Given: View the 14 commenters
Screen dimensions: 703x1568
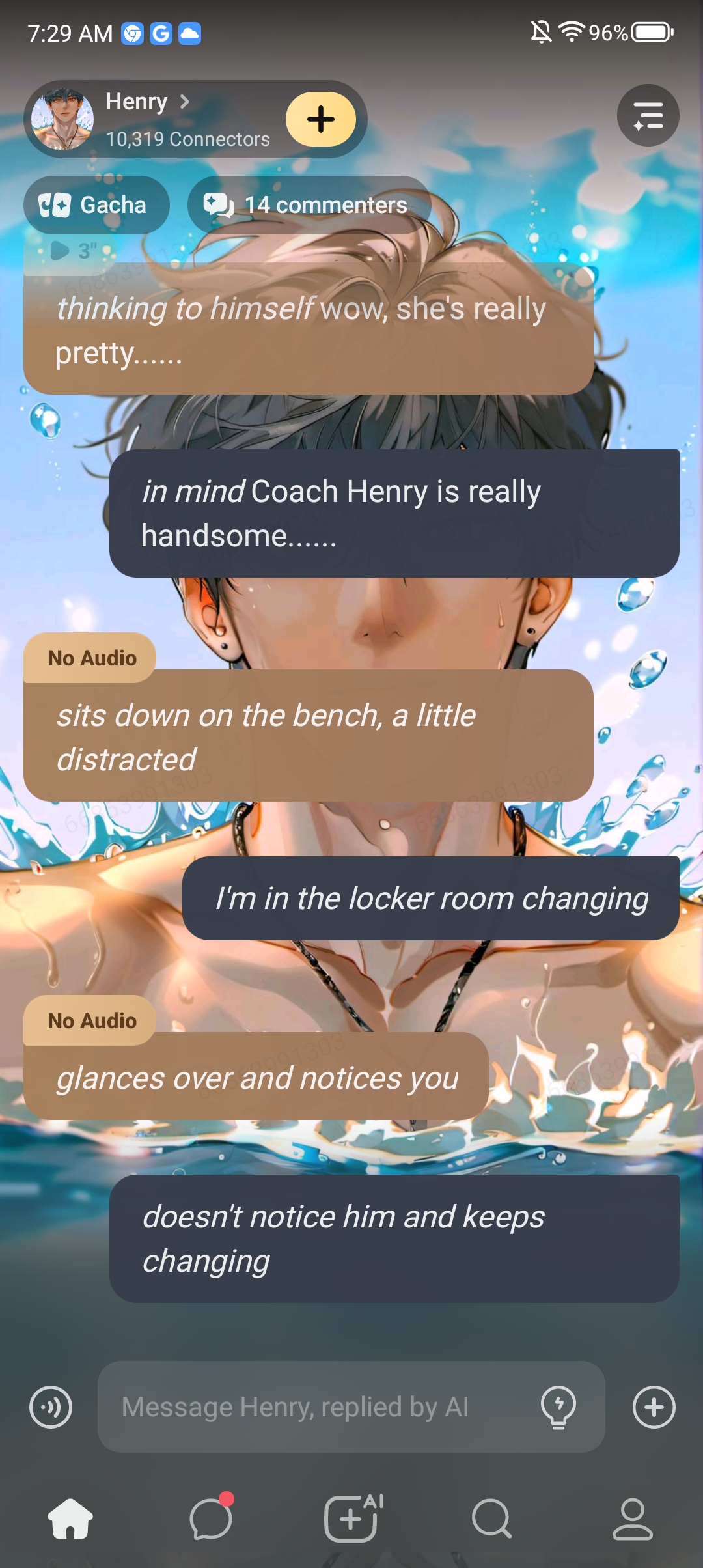Looking at the screenshot, I should [309, 205].
